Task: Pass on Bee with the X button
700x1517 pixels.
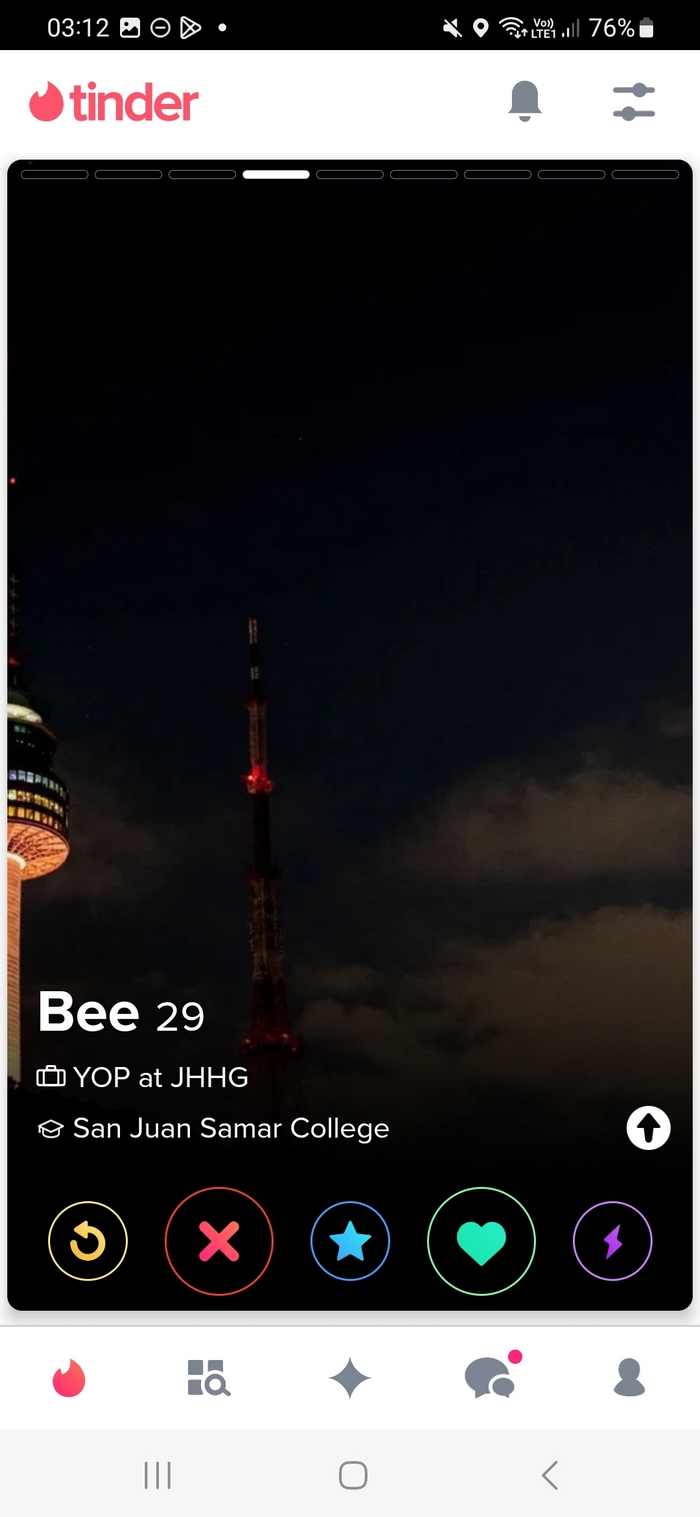Action: (219, 1242)
